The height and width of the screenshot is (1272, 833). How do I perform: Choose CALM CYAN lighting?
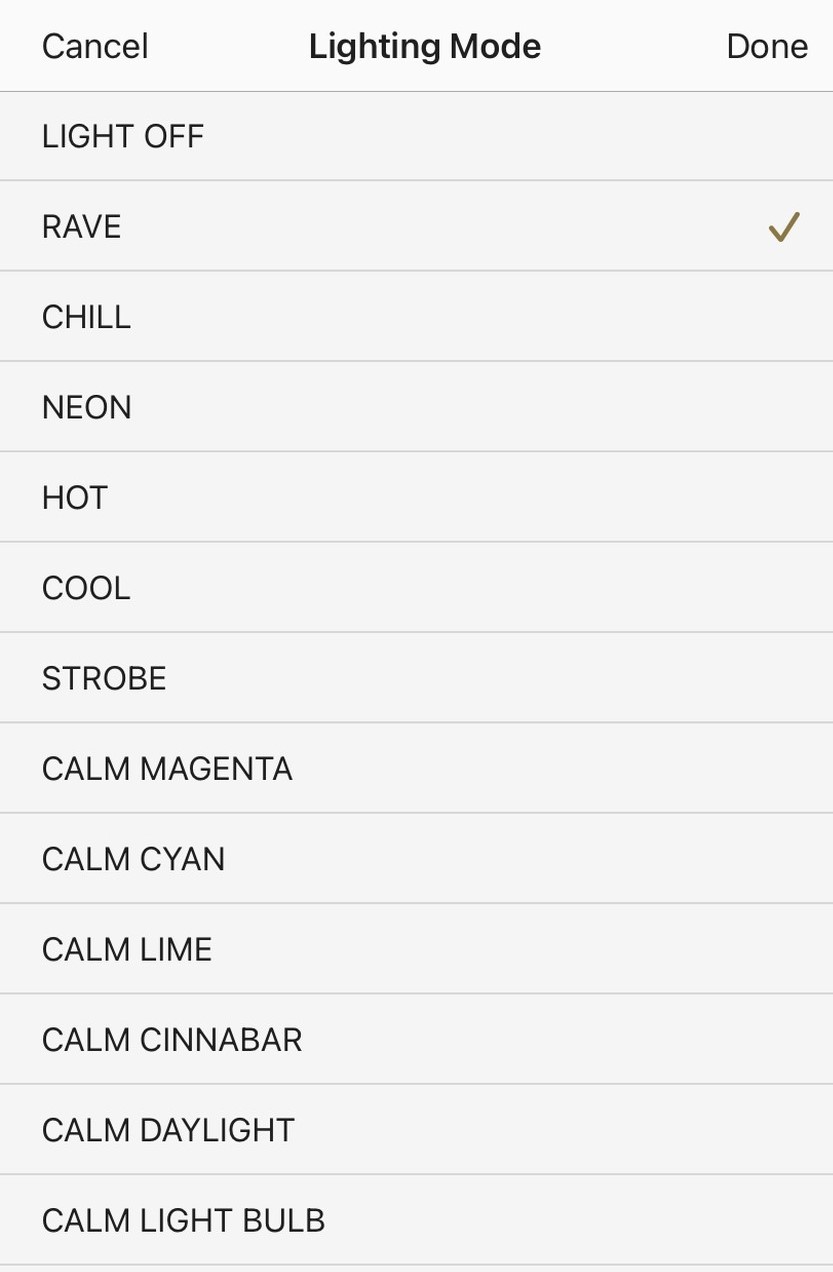133,859
